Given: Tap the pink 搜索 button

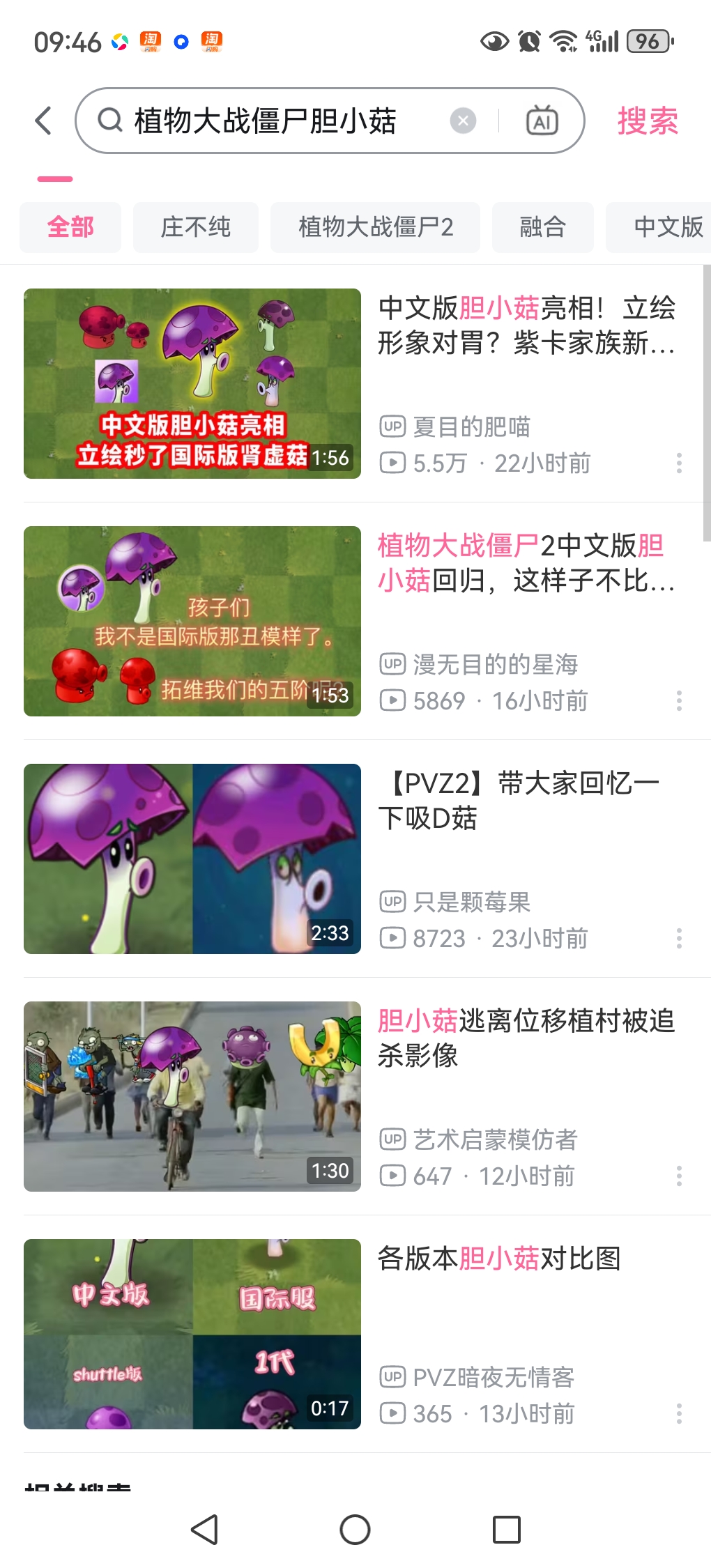Looking at the screenshot, I should pyautogui.click(x=647, y=121).
